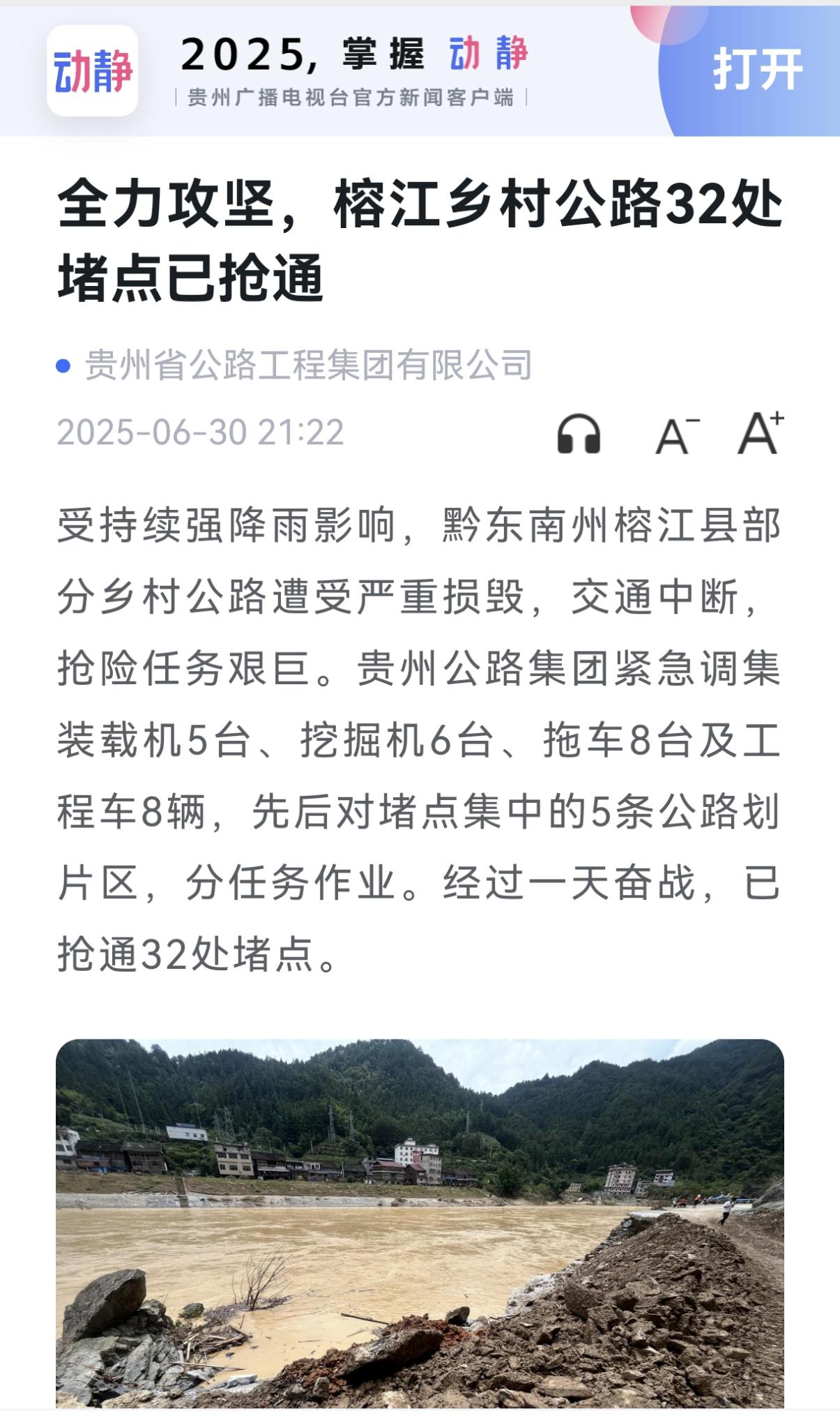The image size is (840, 1425).
Task: Listen to the article via headphone icon
Action: pyautogui.click(x=579, y=434)
